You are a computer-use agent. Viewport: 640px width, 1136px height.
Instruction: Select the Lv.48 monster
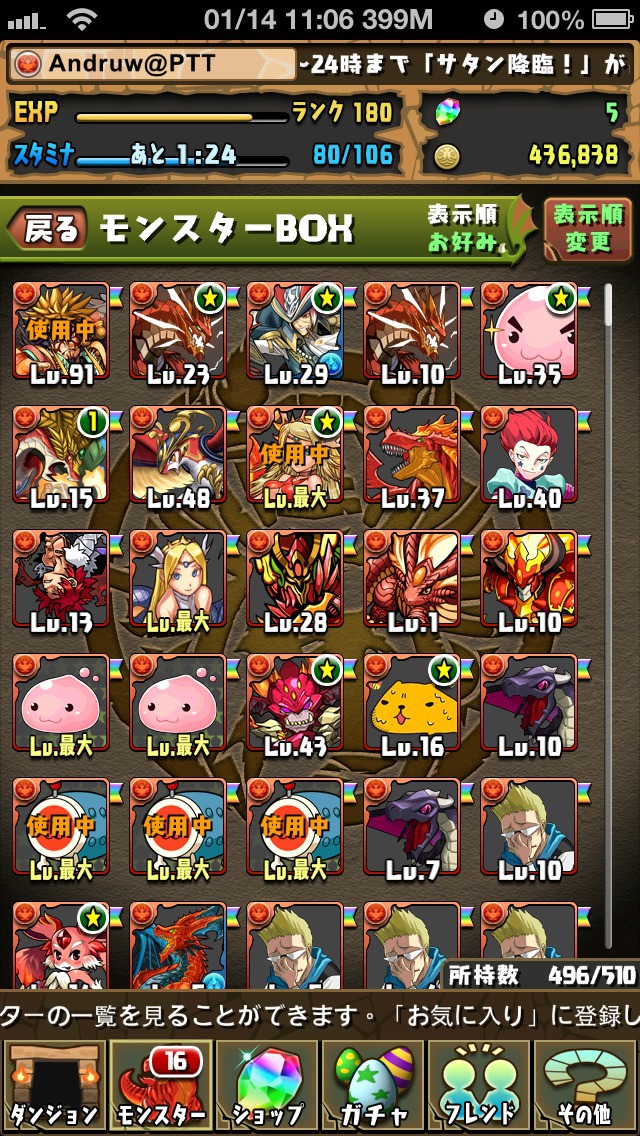177,456
